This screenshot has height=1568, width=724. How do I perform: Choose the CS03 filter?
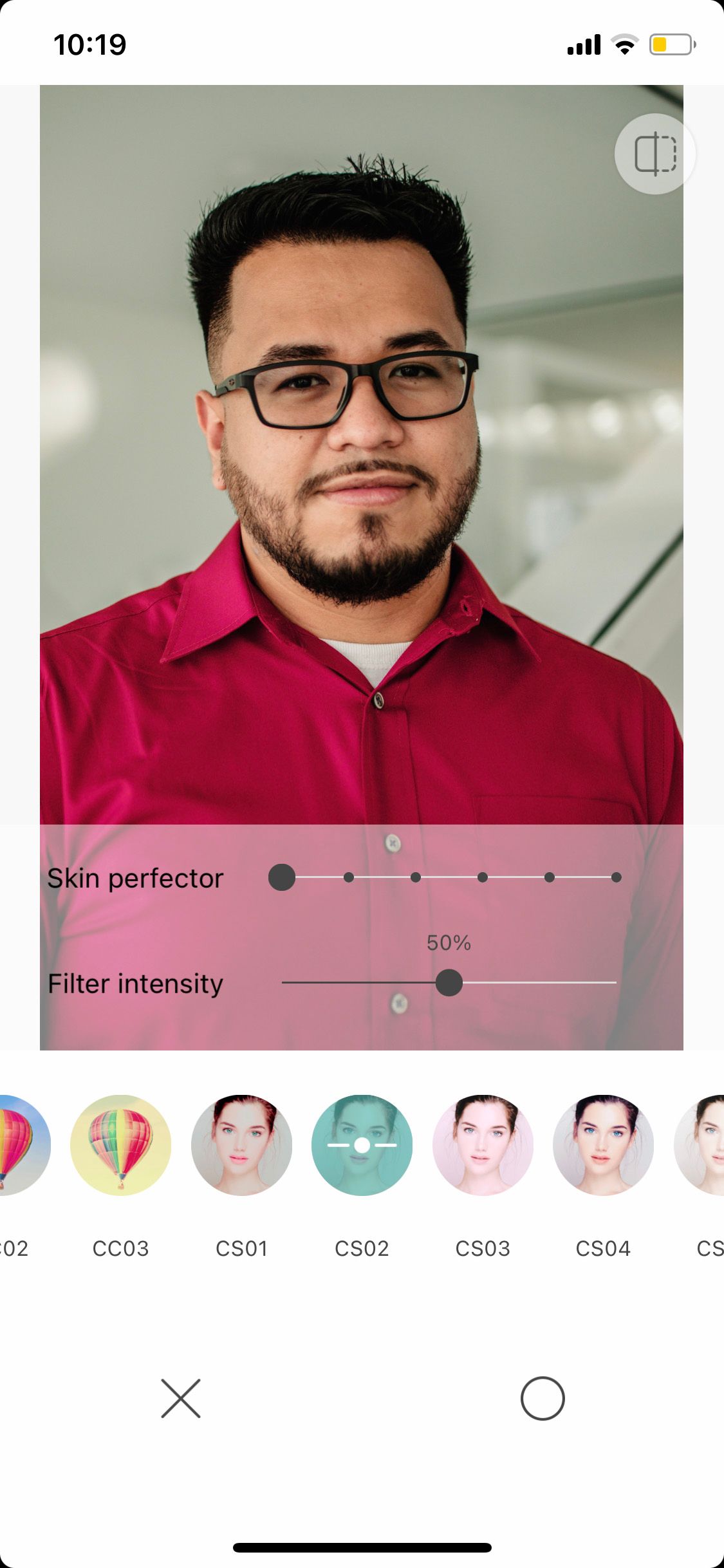[483, 1145]
